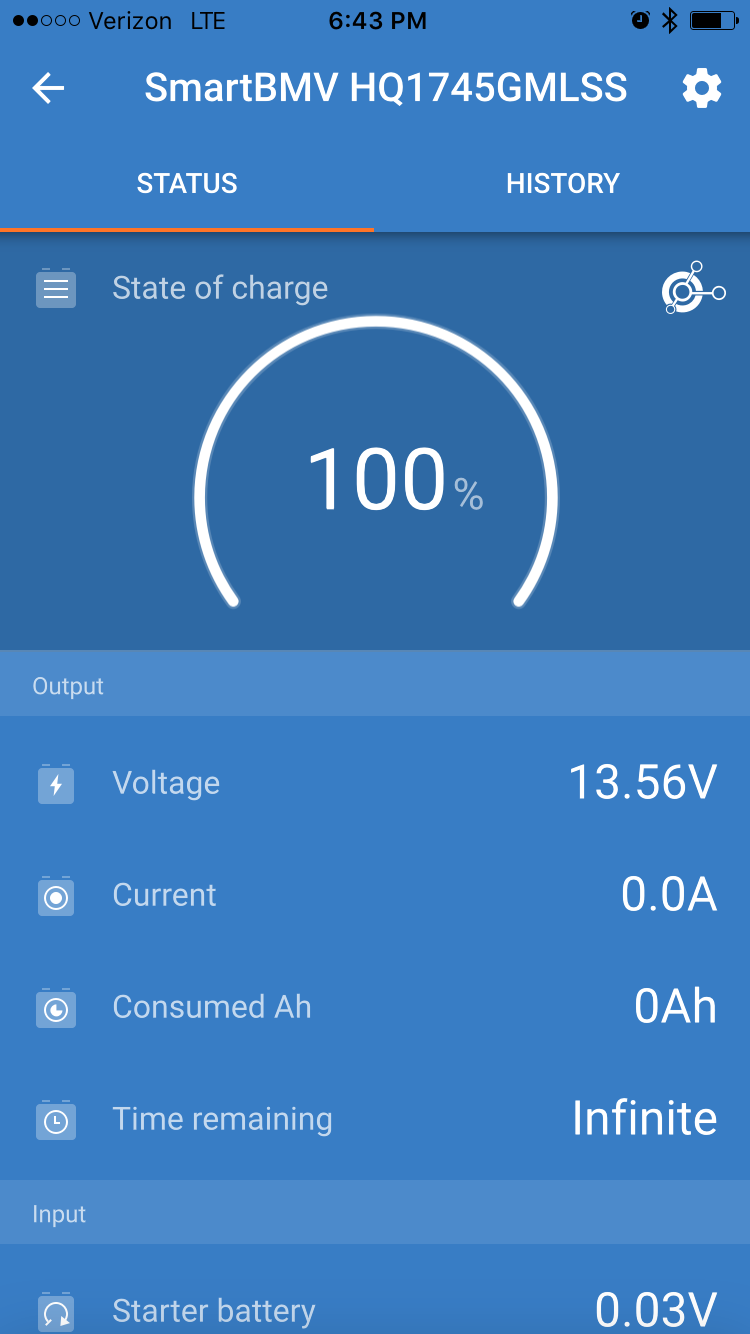Screen dimensions: 750x1334
Task: Select the Status tab
Action: click(x=187, y=183)
